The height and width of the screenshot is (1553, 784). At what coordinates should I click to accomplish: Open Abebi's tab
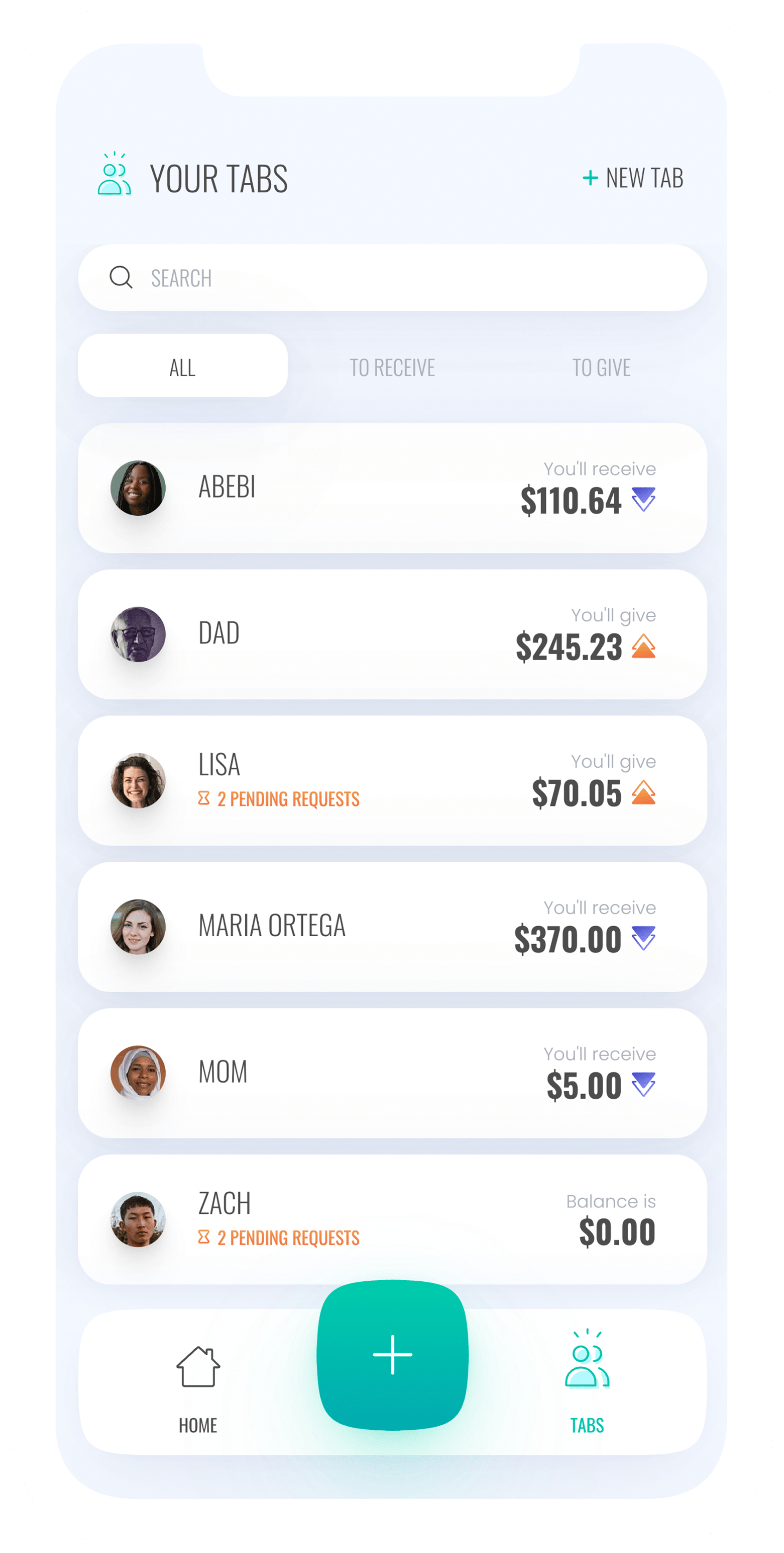point(392,488)
